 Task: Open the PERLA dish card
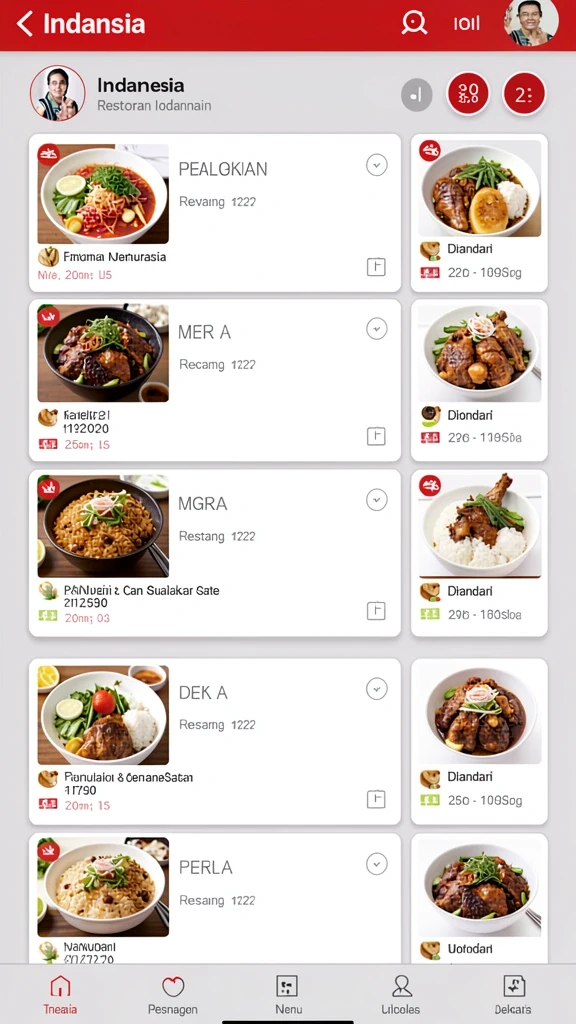click(215, 898)
